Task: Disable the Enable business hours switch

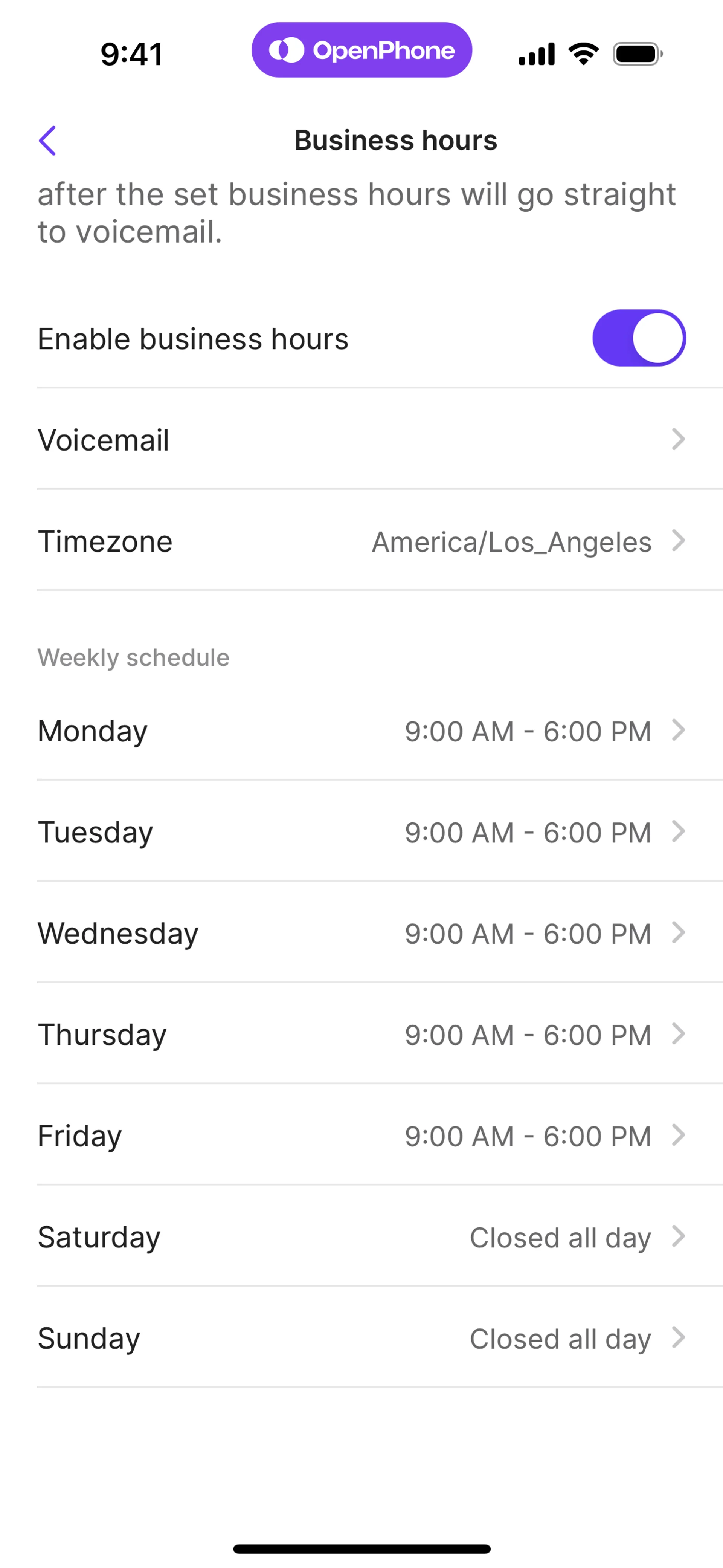Action: point(638,338)
